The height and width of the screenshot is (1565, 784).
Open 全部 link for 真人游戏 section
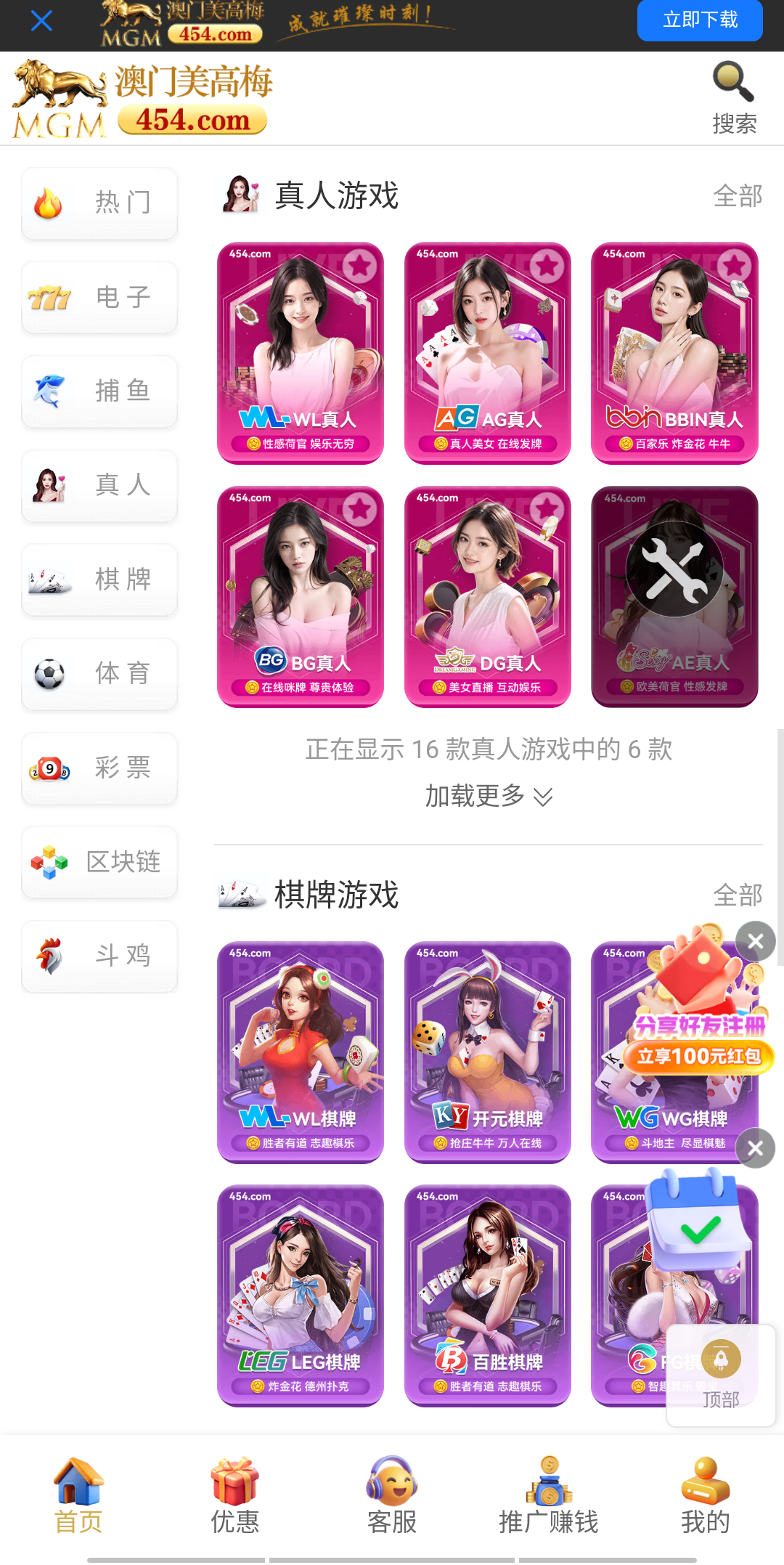(738, 195)
